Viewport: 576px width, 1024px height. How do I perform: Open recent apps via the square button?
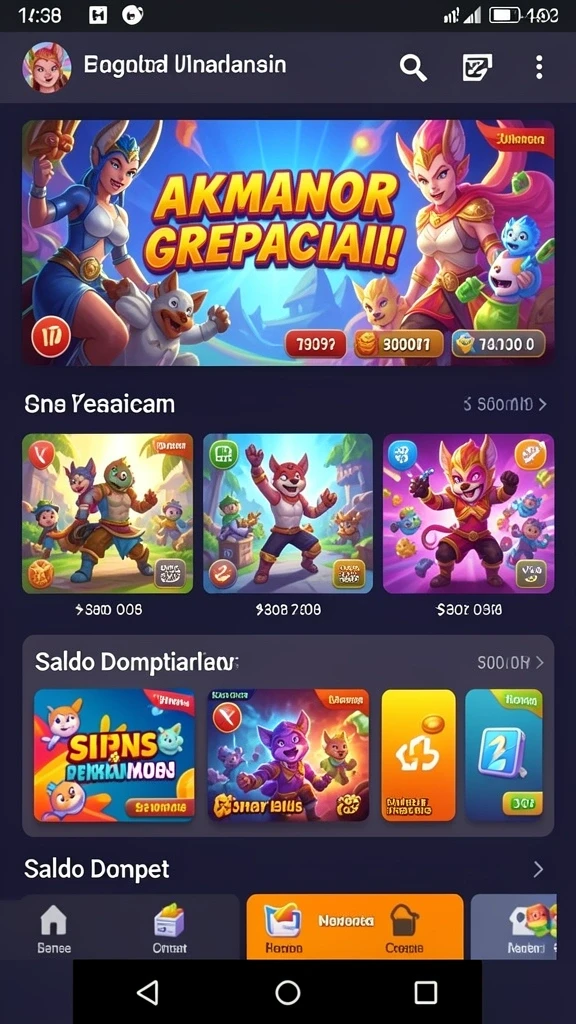426,993
